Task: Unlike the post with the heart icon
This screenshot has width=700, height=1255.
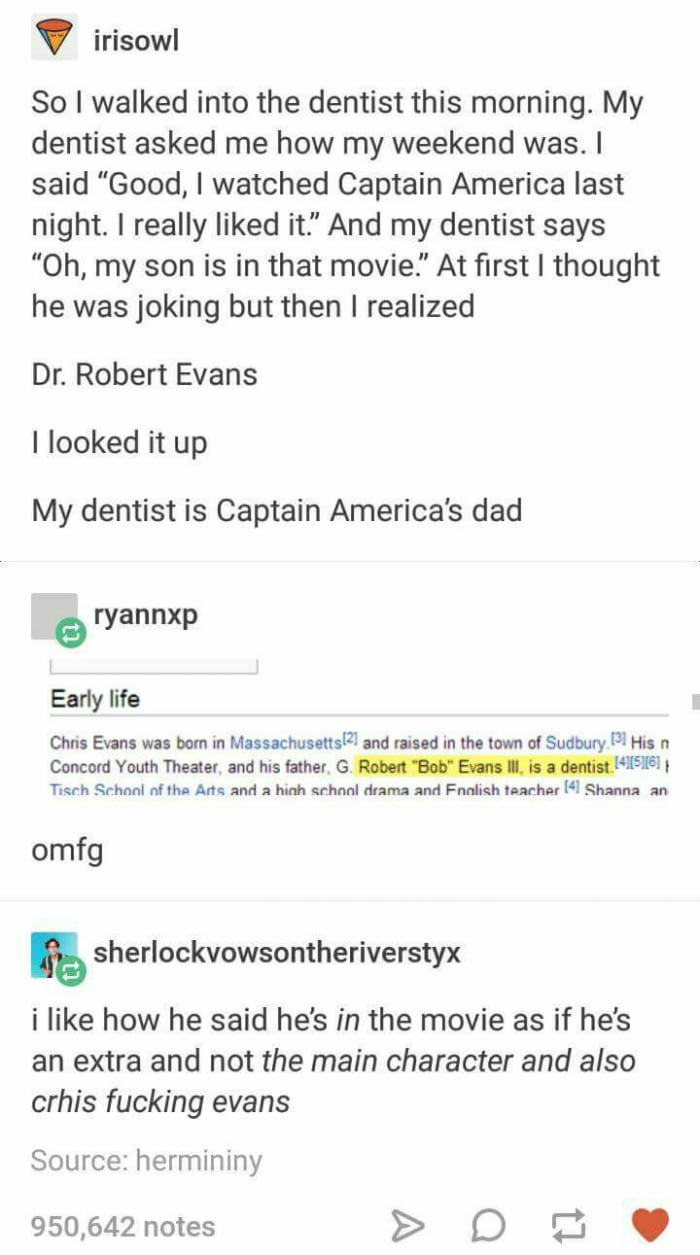Action: click(x=651, y=1226)
